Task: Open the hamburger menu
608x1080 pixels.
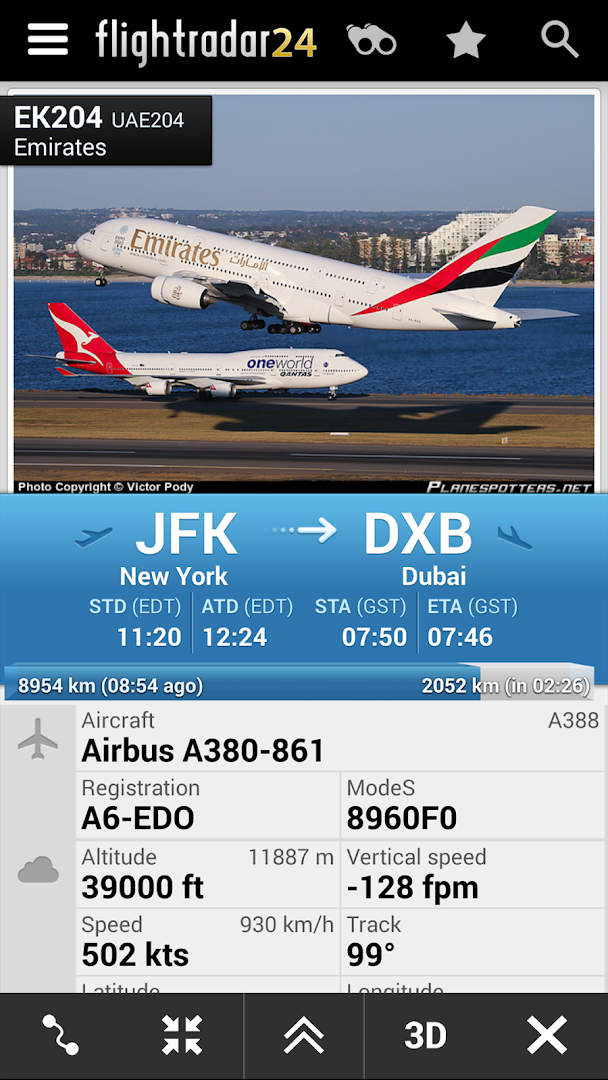Action: (47, 40)
